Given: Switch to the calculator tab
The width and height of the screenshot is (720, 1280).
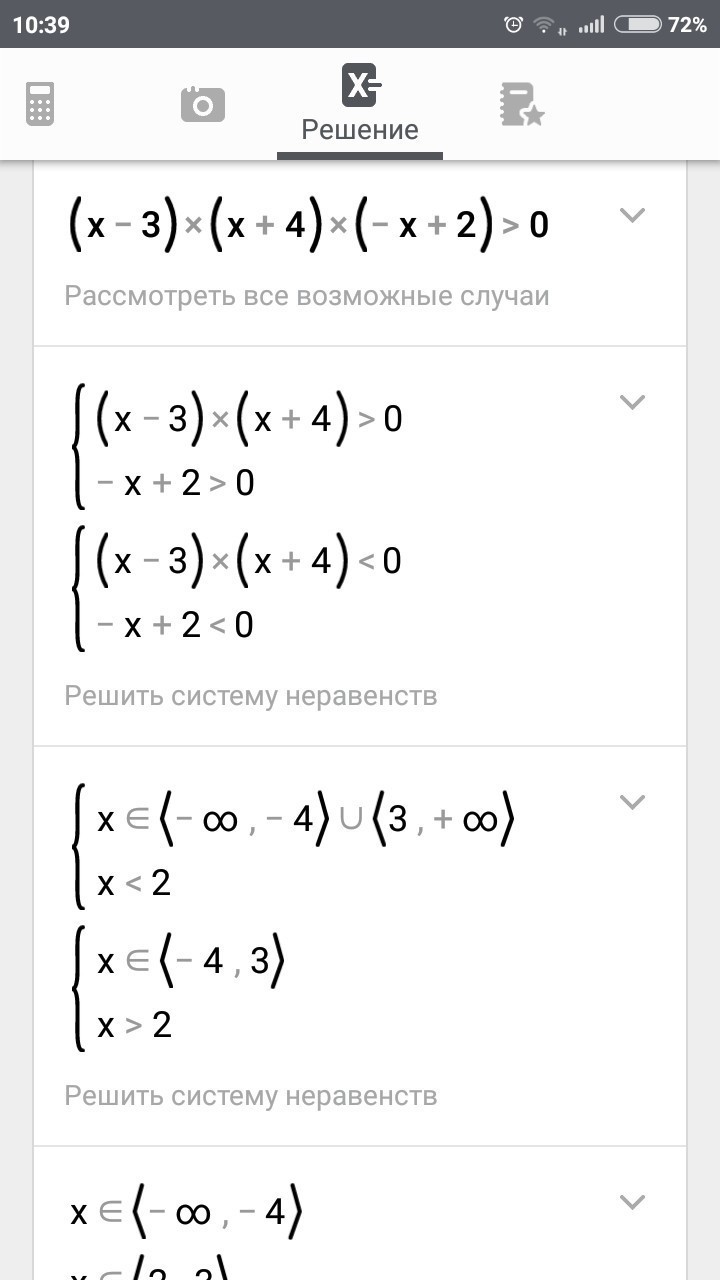Looking at the screenshot, I should (40, 104).
